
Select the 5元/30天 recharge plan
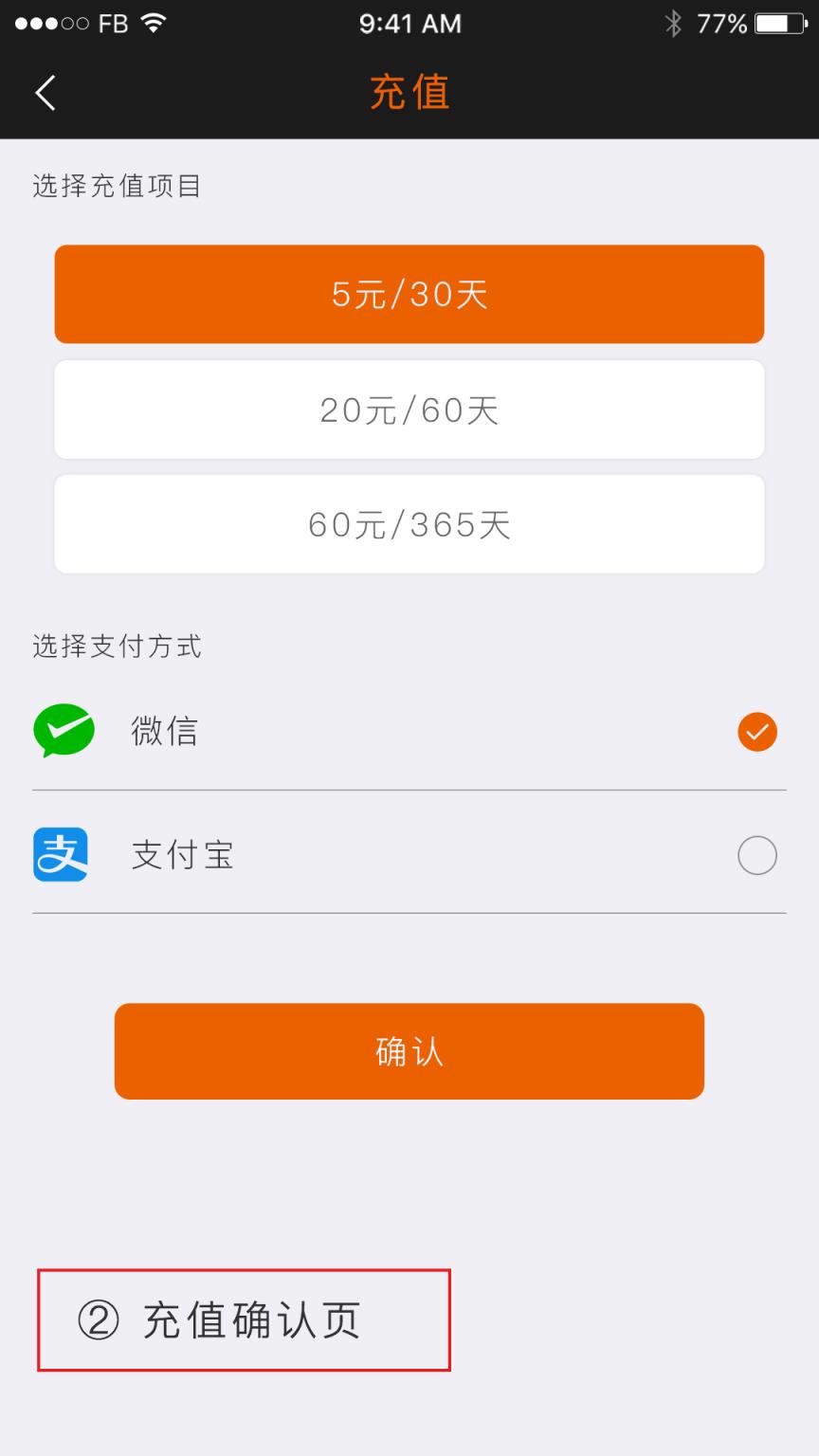pyautogui.click(x=409, y=294)
